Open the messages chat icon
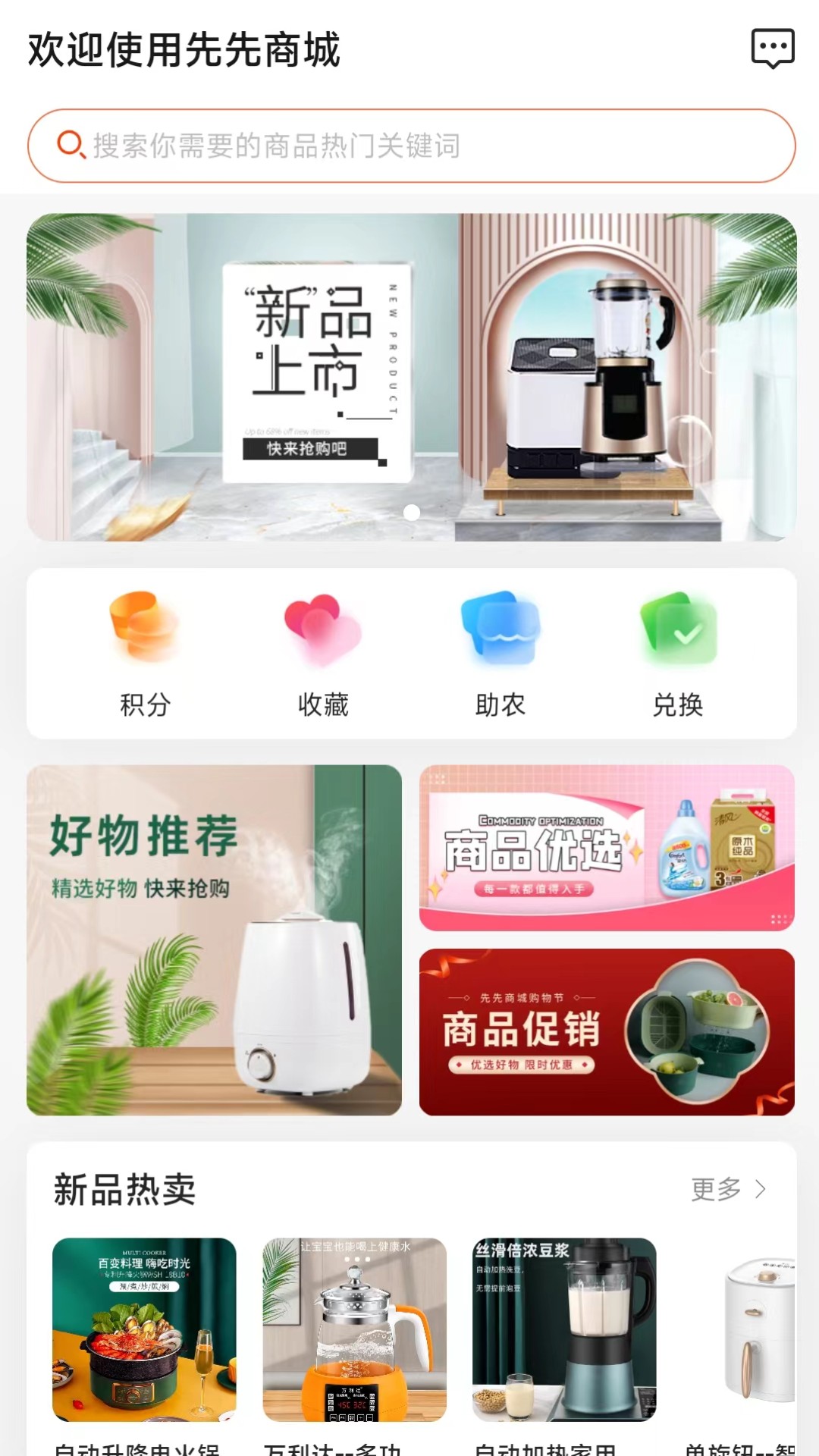Screen dimensions: 819x1456 pos(772,49)
